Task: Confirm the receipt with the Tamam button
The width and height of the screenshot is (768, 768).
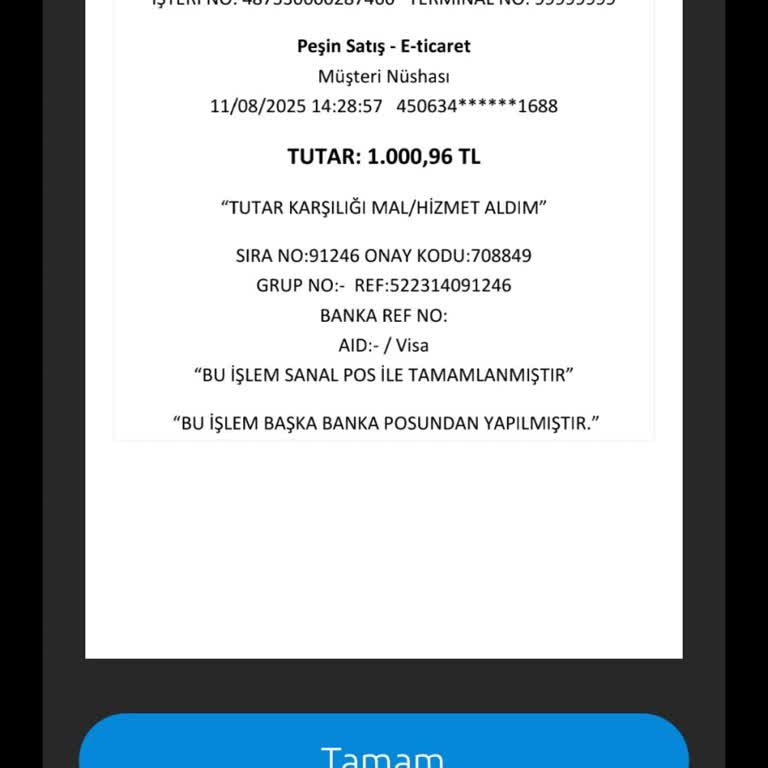Action: click(x=384, y=745)
